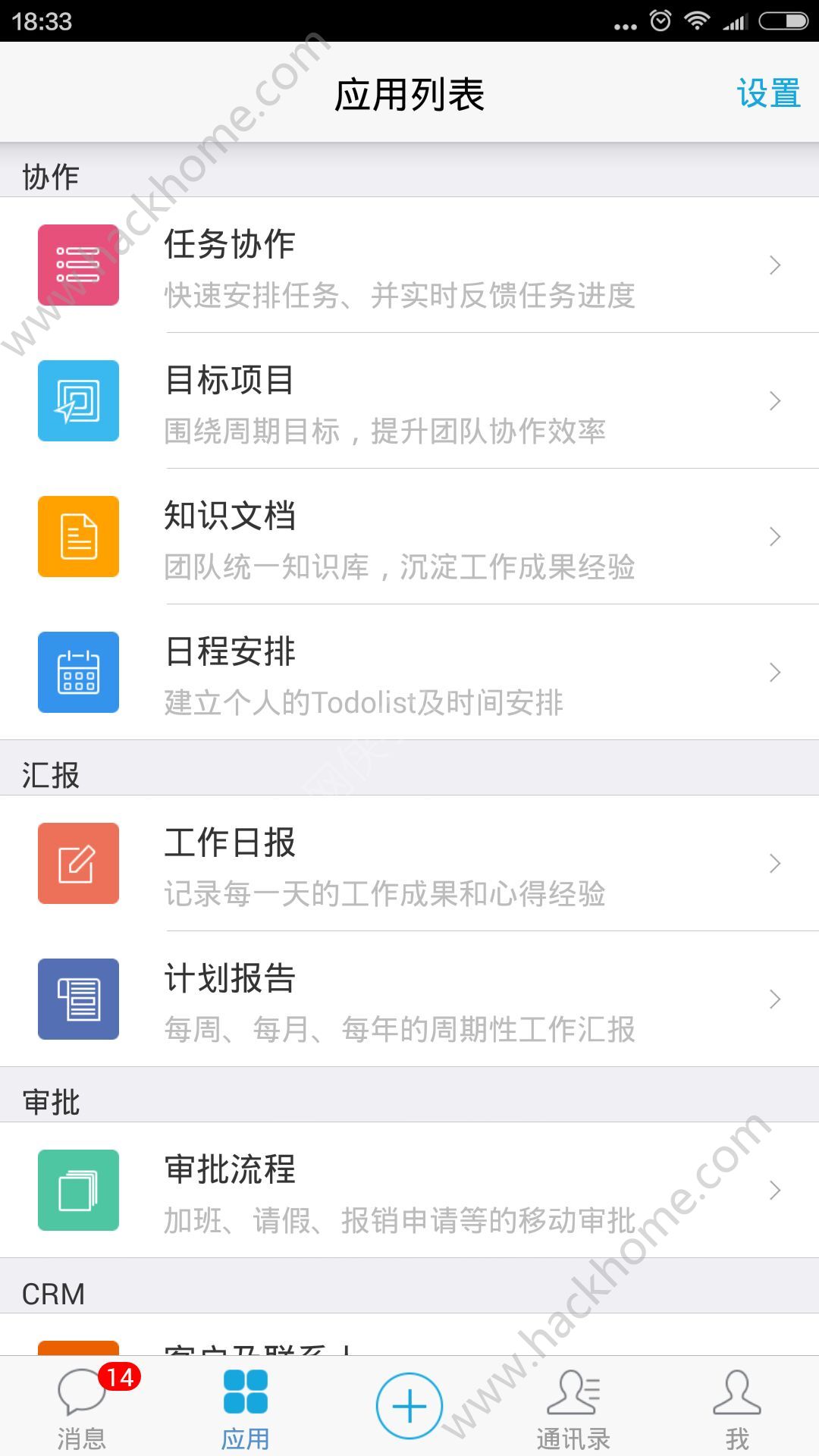Open 计划报告 plan reports
Image resolution: width=819 pixels, height=1456 pixels.
[409, 999]
